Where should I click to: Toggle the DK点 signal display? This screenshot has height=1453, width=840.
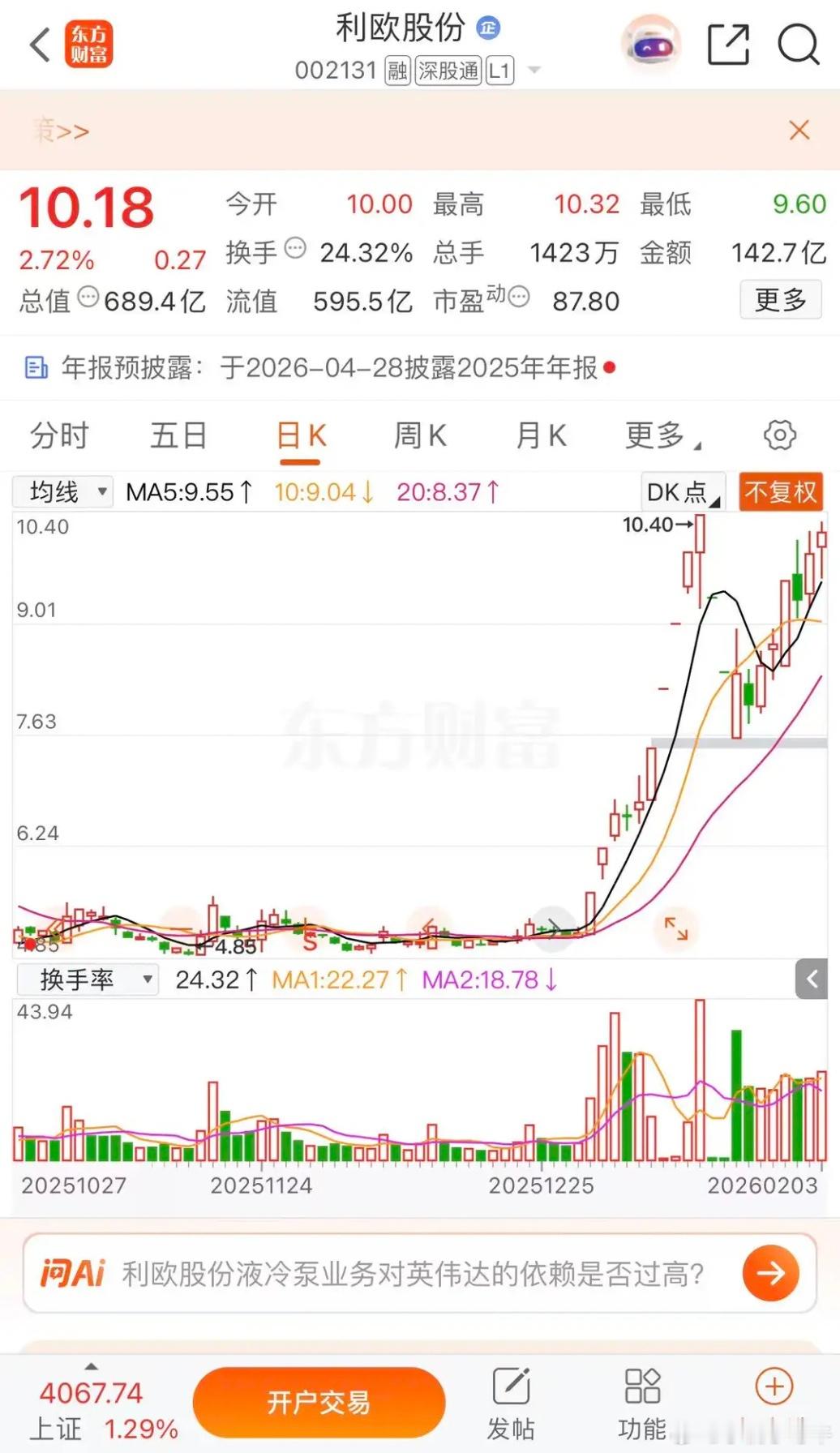pyautogui.click(x=681, y=491)
